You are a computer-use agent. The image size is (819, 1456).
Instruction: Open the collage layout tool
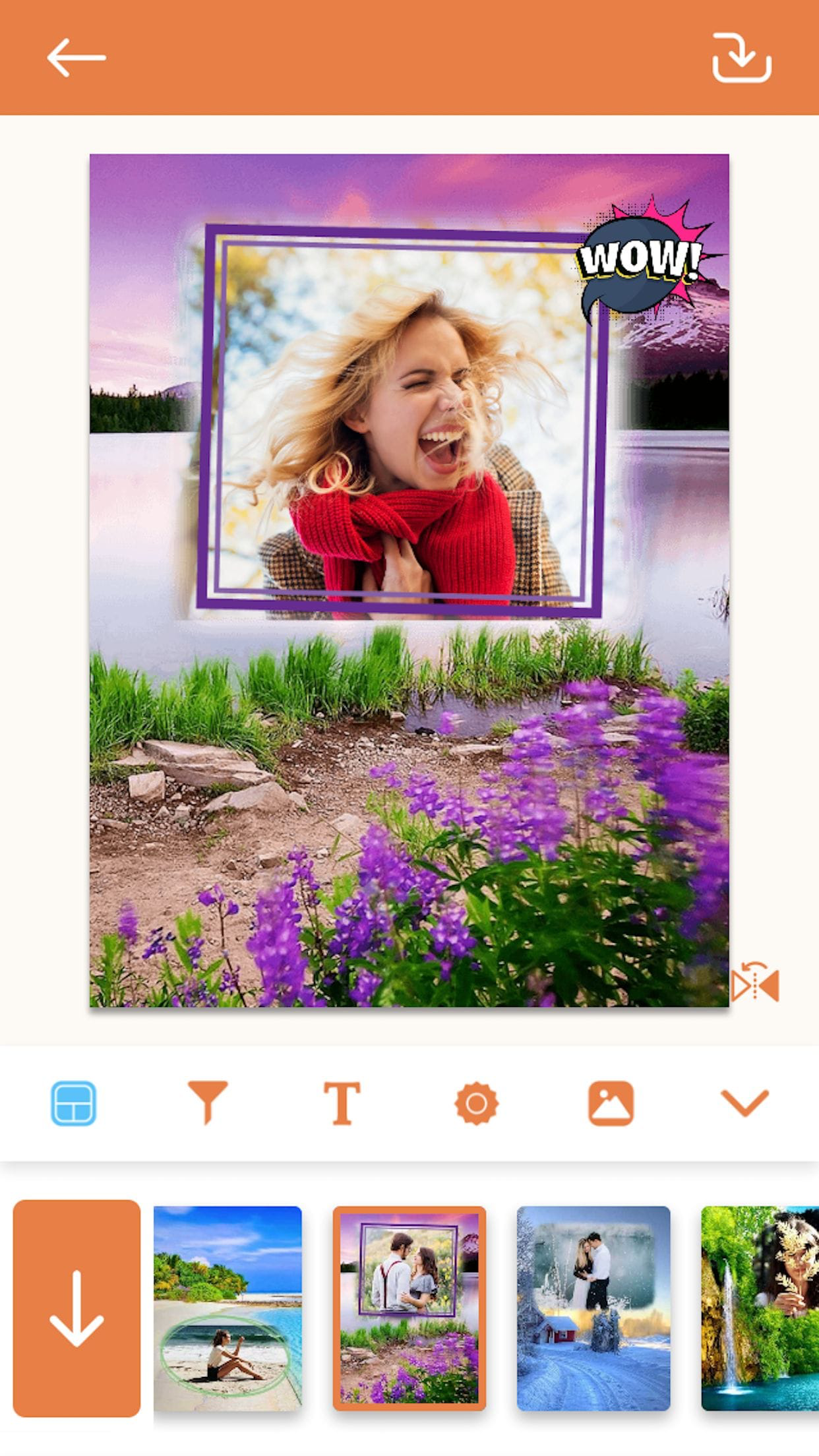click(x=75, y=1104)
